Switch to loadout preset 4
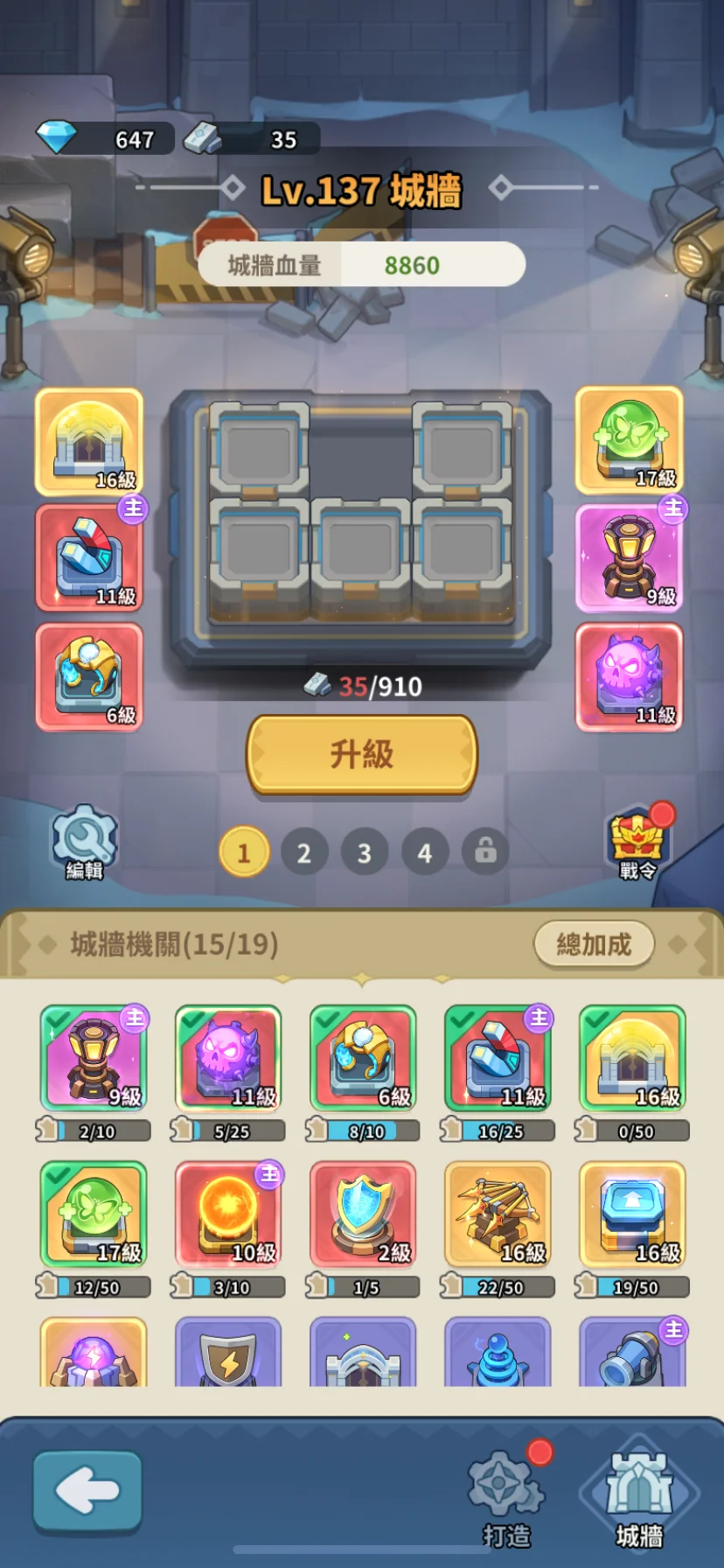 425,852
